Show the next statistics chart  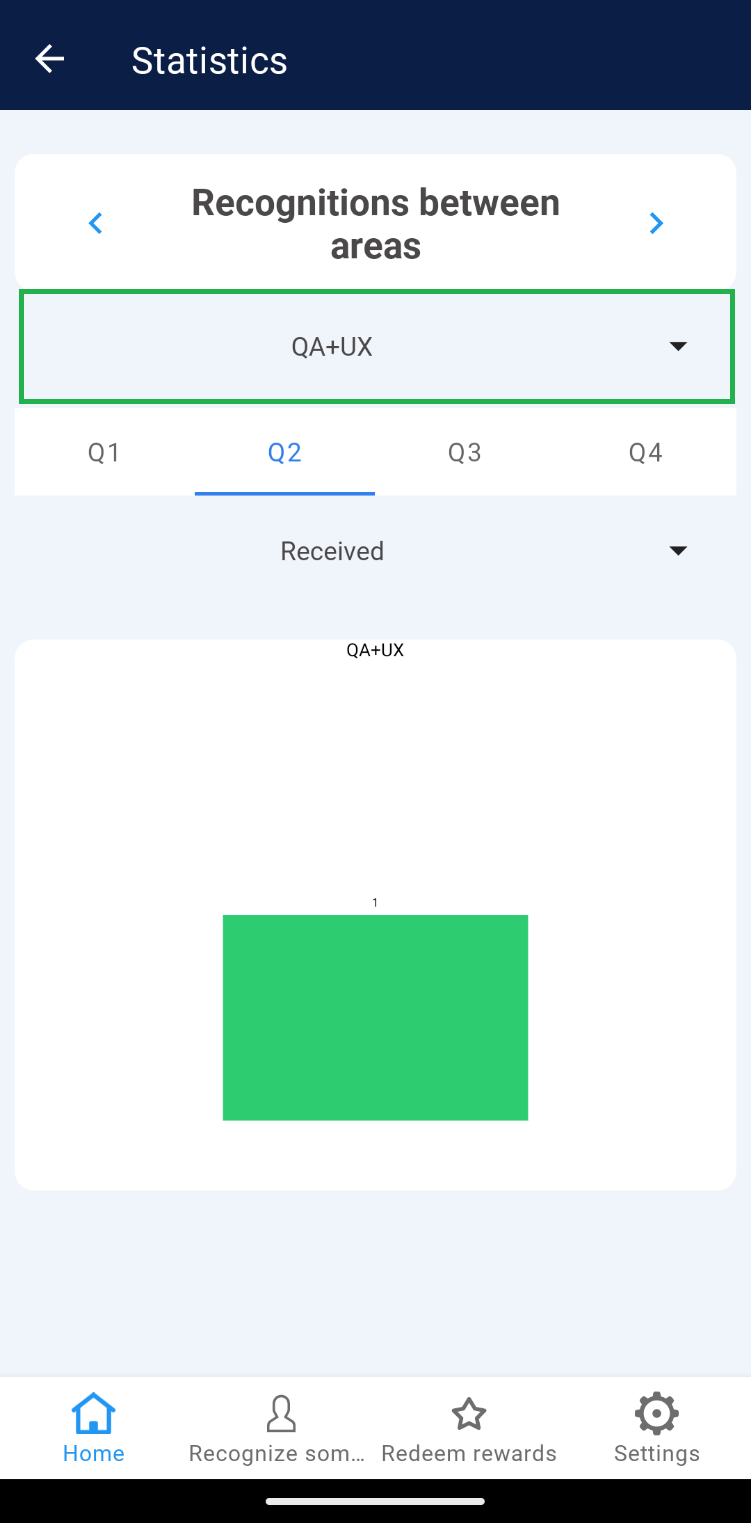click(x=656, y=223)
